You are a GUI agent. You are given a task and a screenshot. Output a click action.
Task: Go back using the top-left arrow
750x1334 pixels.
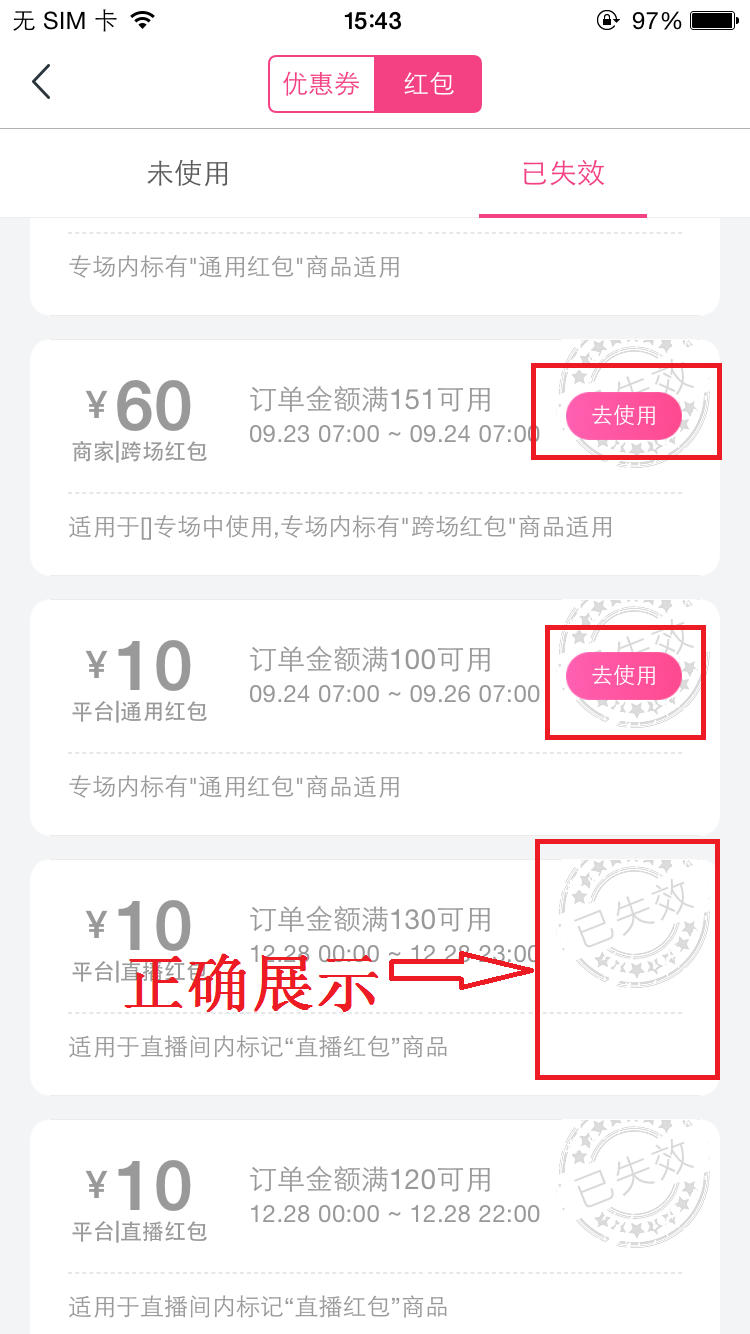(41, 82)
